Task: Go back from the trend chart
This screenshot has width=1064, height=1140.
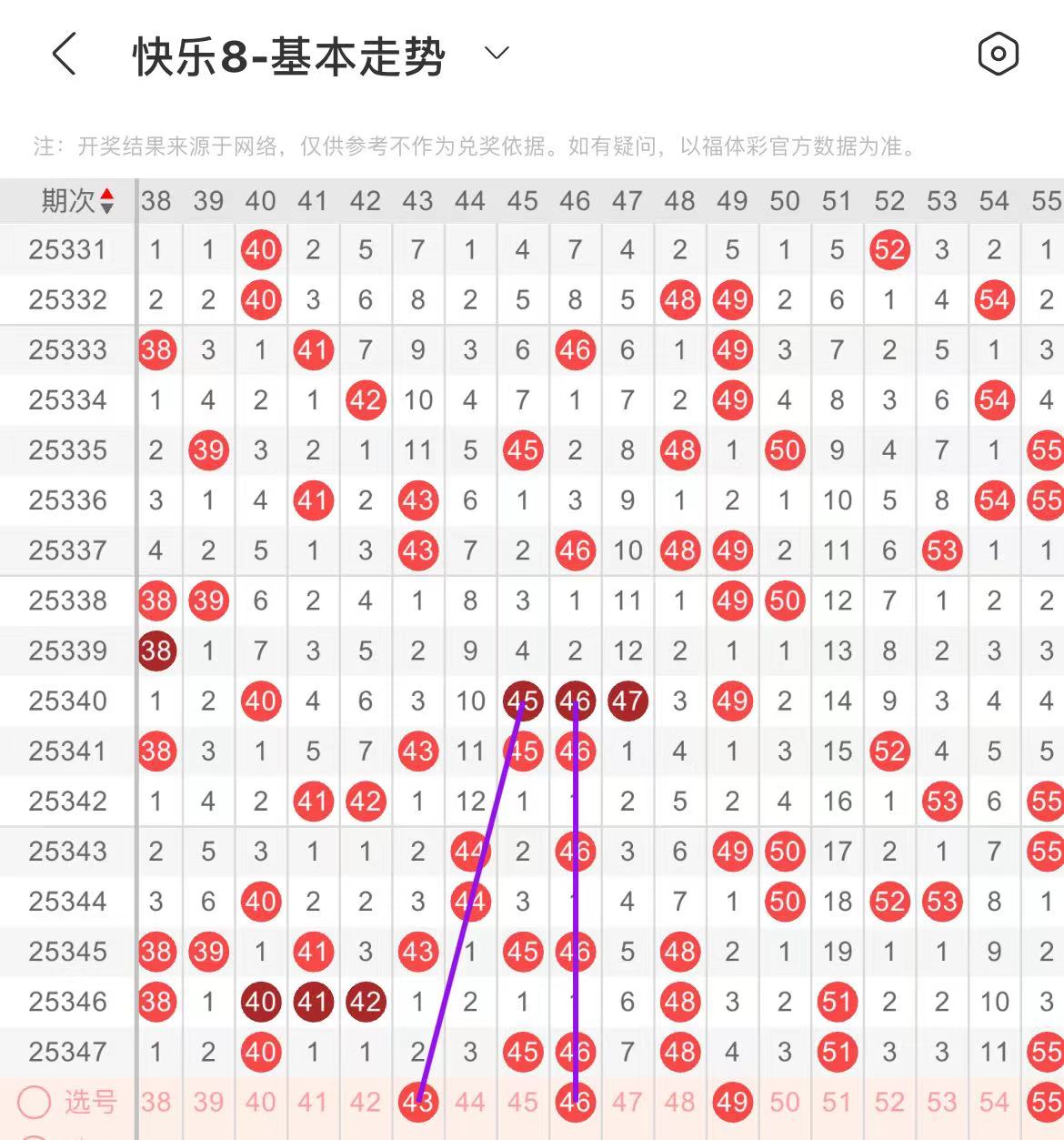Action: tap(64, 55)
